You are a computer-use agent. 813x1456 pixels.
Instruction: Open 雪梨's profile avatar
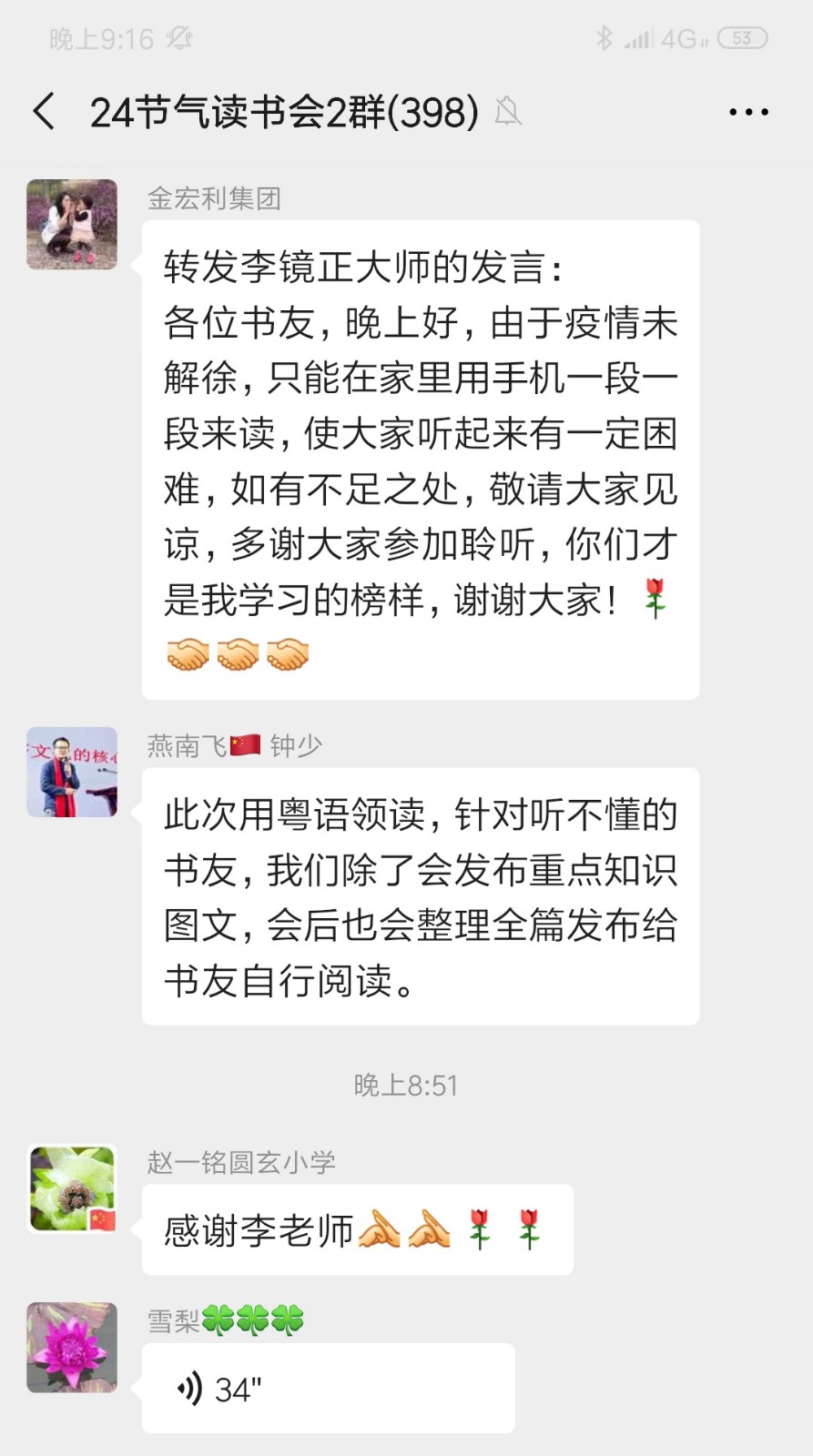[72, 1347]
